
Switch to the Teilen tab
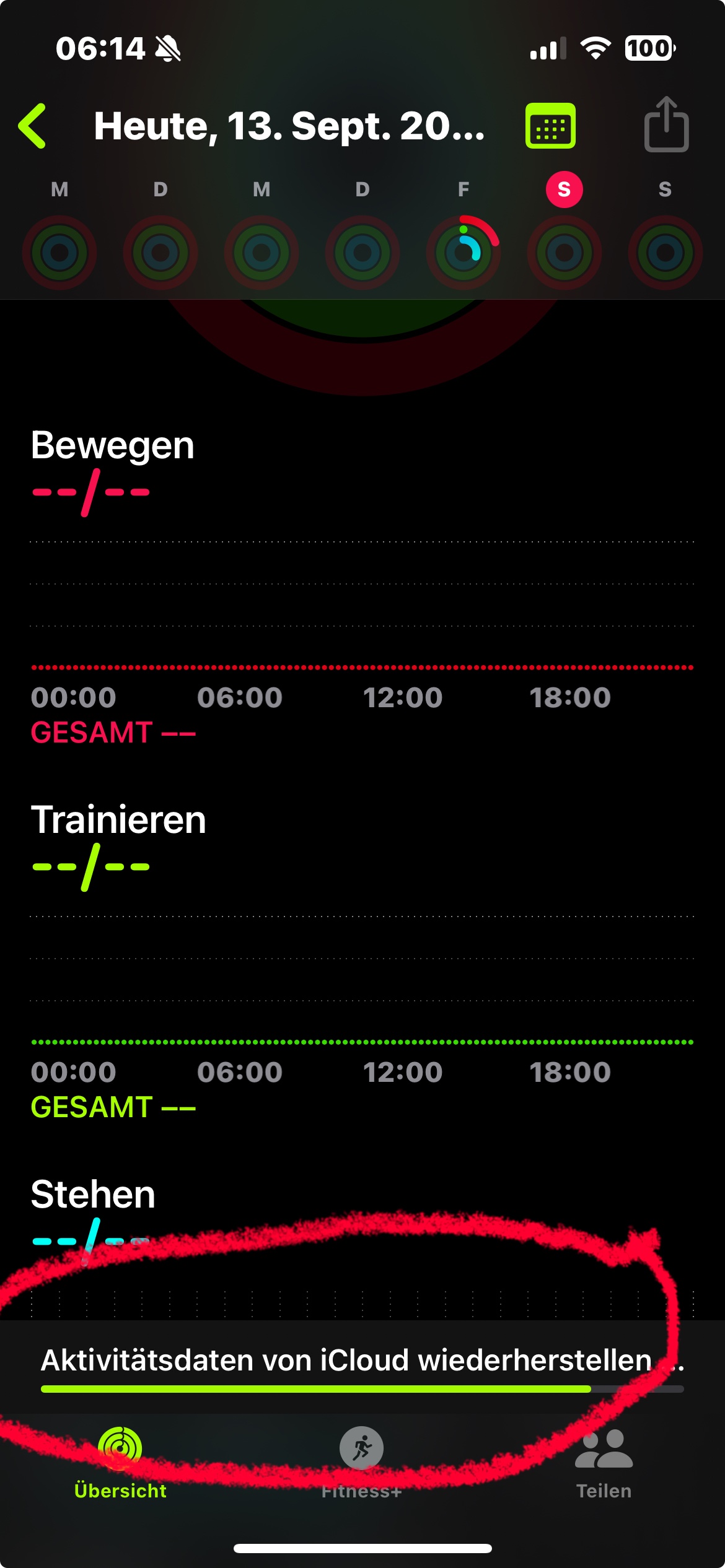[x=604, y=1463]
